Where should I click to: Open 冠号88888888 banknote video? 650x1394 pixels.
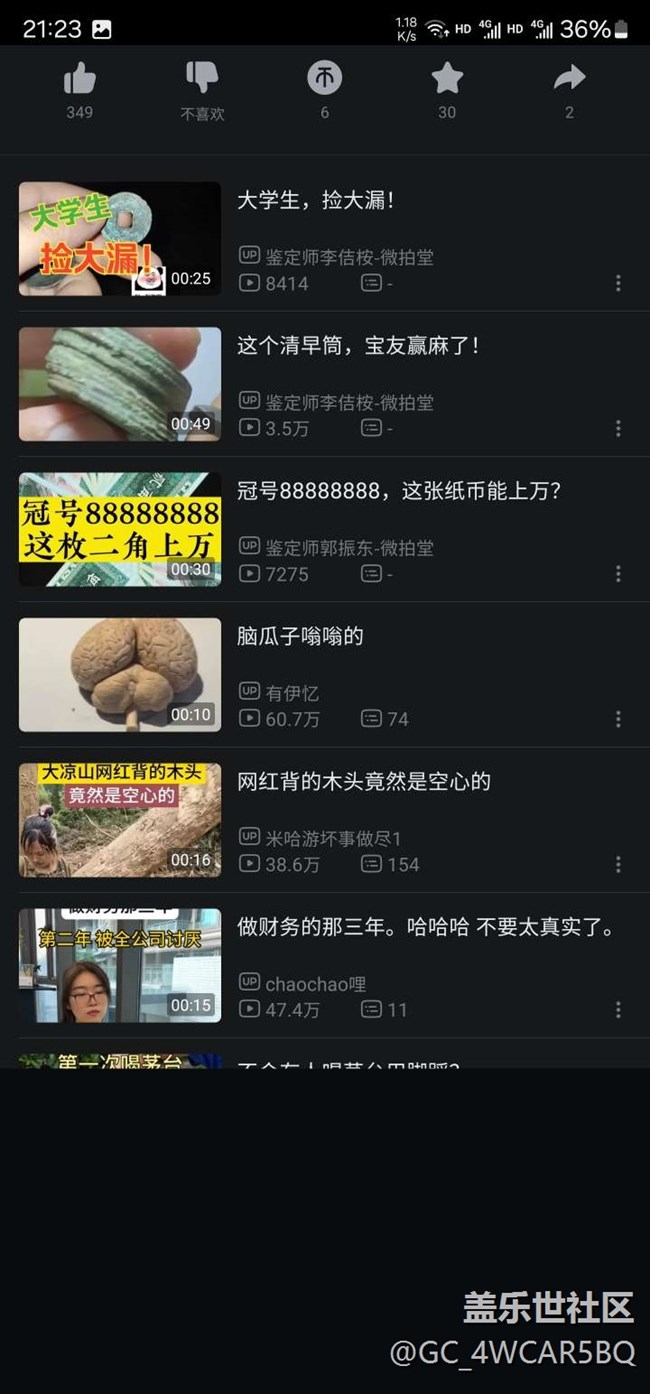click(120, 529)
